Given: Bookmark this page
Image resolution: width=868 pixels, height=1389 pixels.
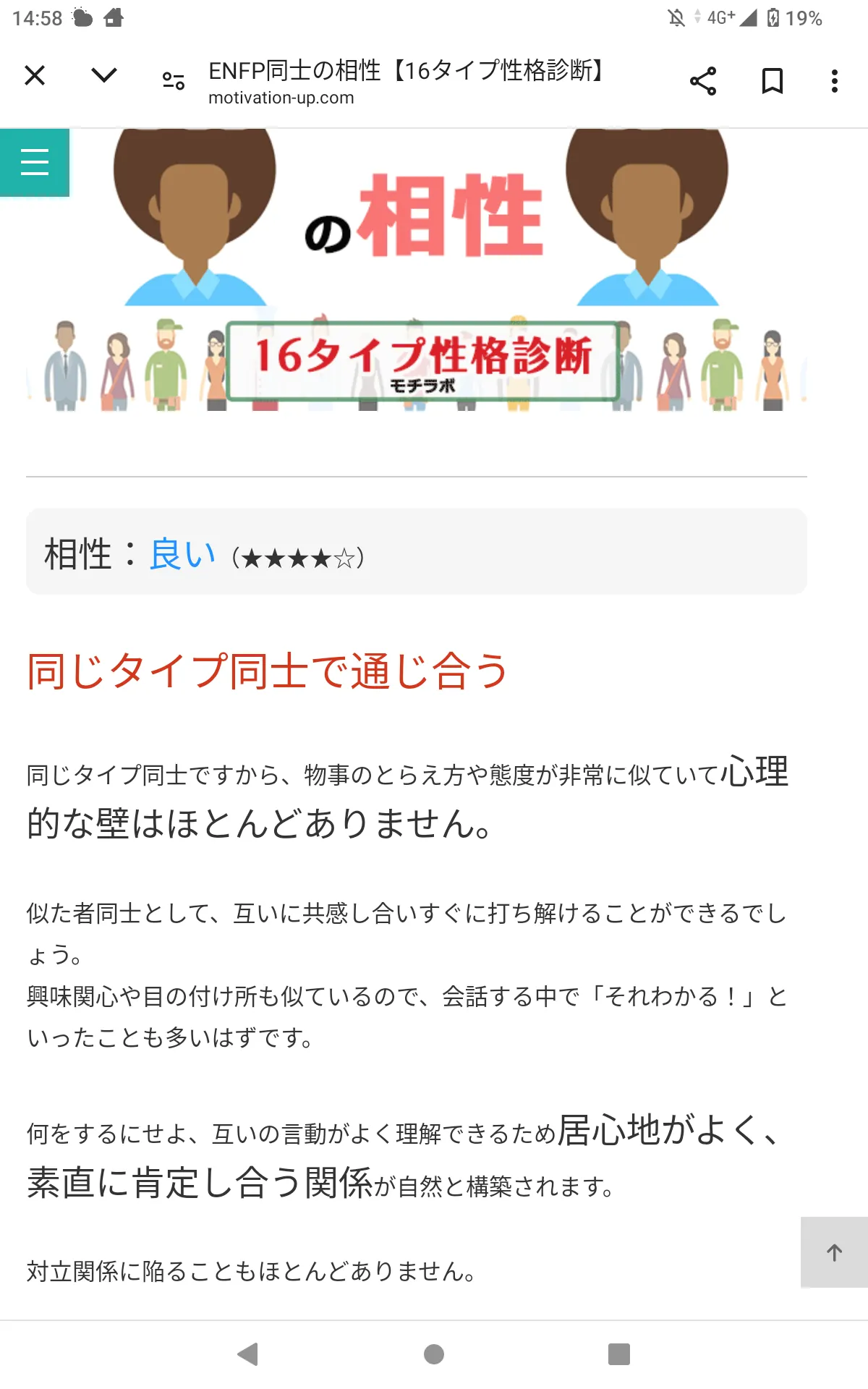Looking at the screenshot, I should tap(773, 81).
